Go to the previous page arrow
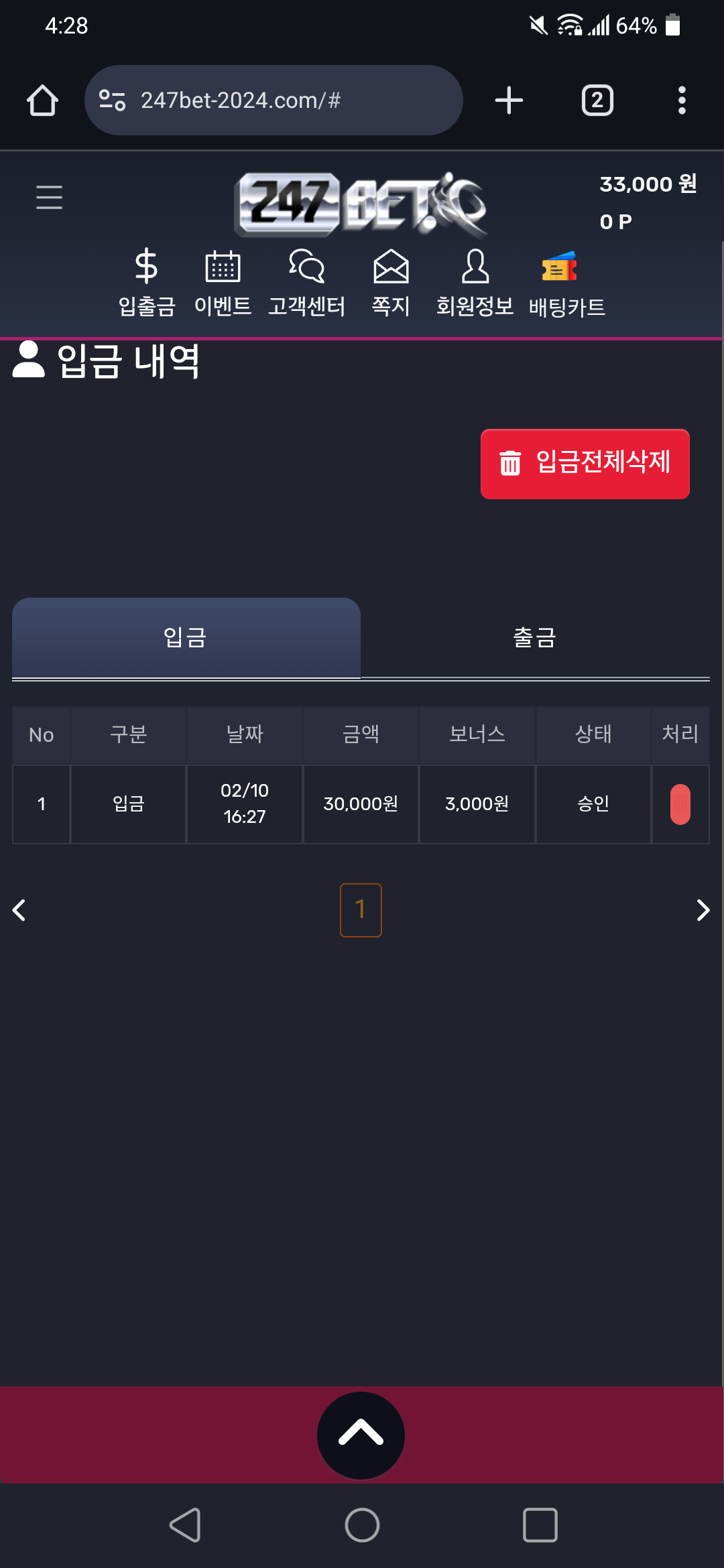 [x=19, y=910]
